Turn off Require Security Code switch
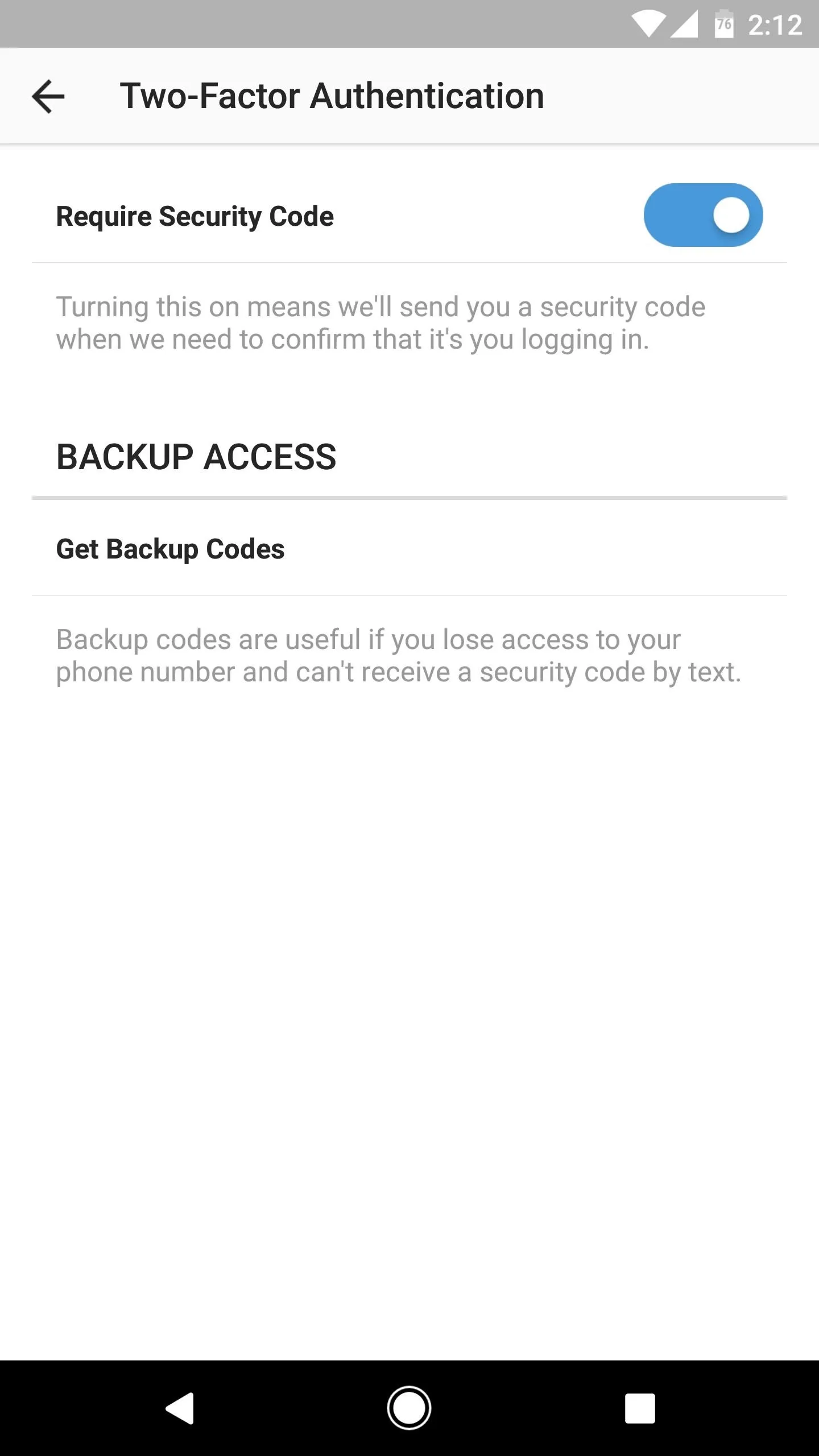This screenshot has width=819, height=1456. coord(703,215)
